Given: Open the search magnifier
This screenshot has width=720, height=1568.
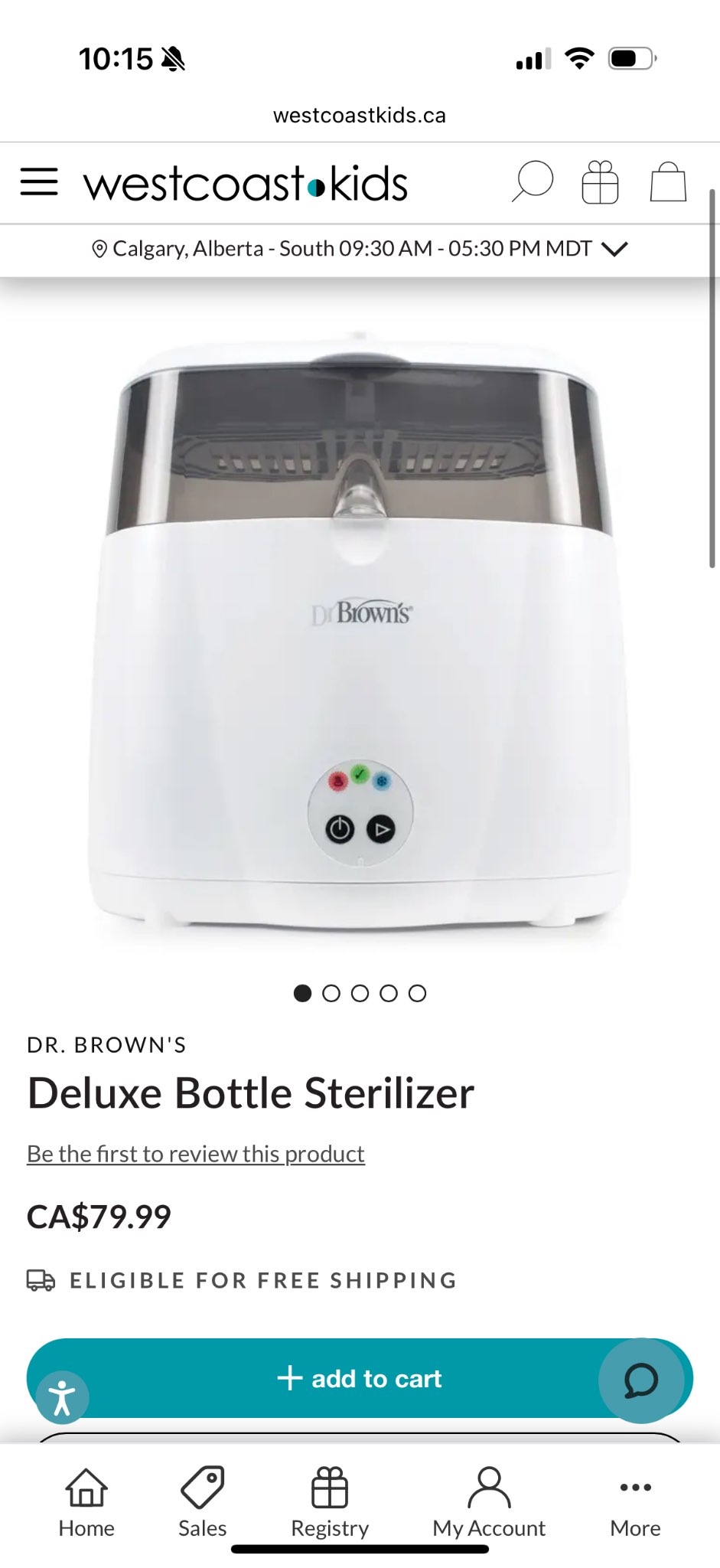Looking at the screenshot, I should tap(532, 182).
